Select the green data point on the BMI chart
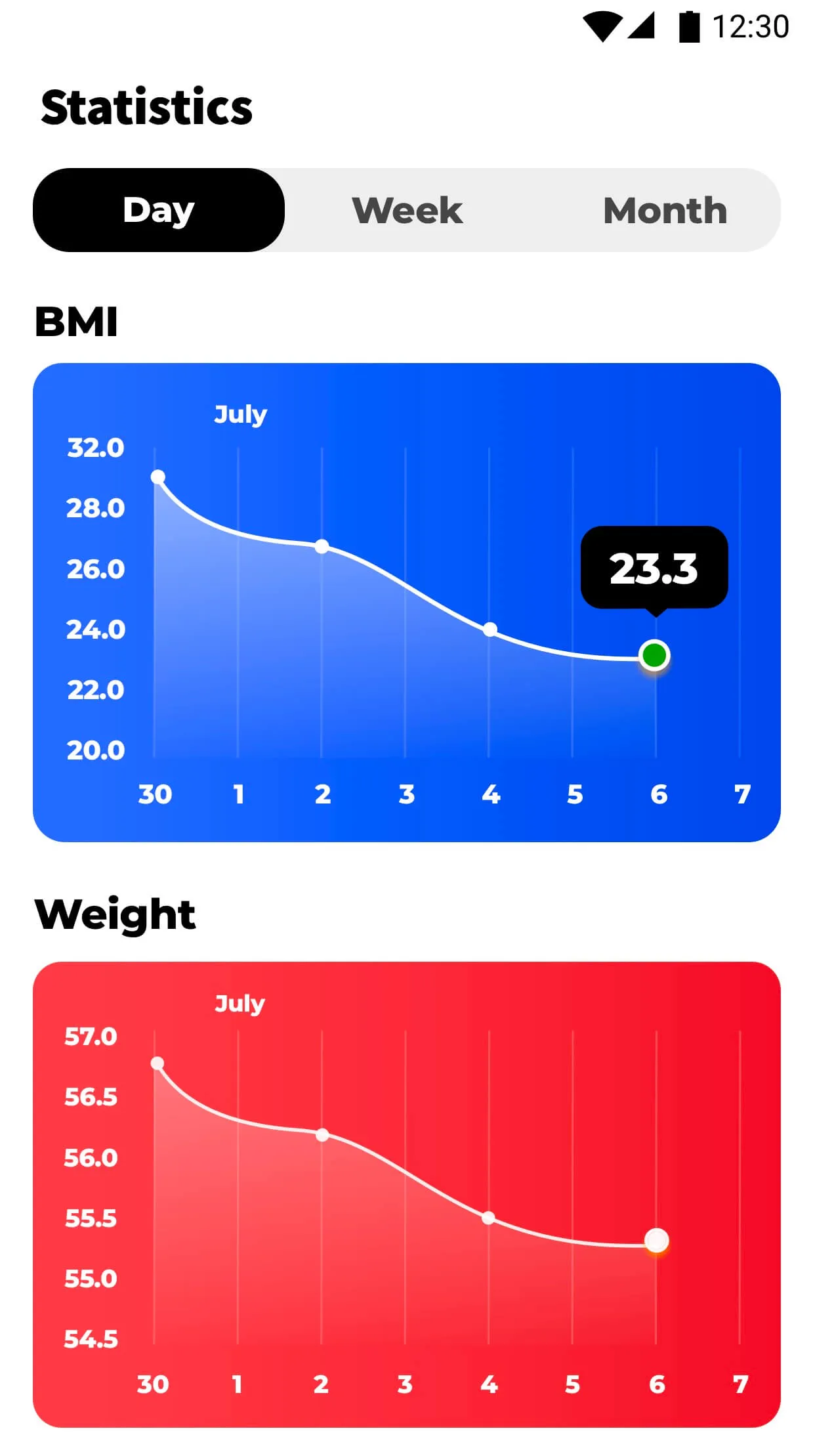This screenshot has height=1456, width=815. click(x=655, y=654)
